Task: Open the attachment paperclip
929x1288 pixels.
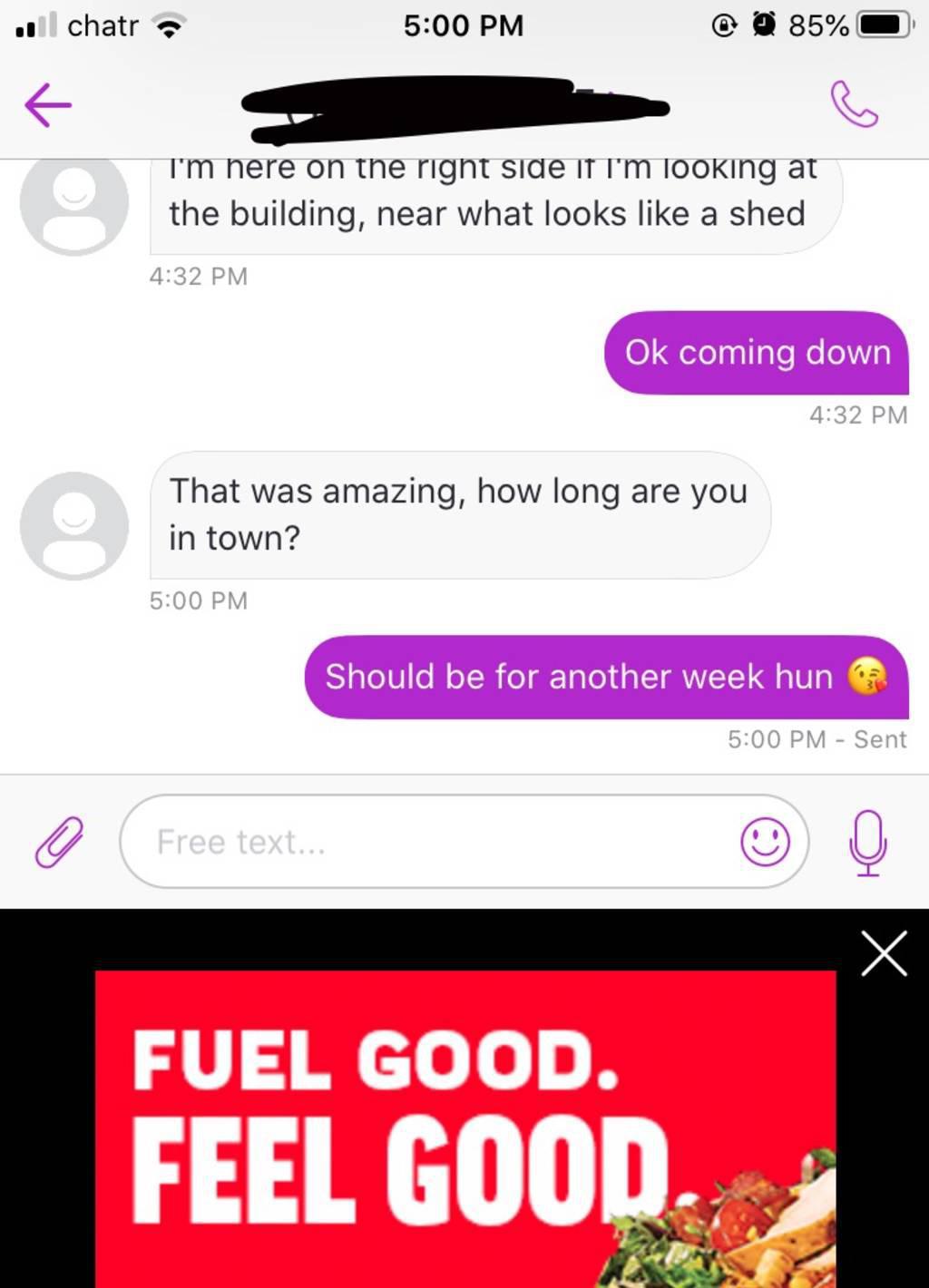Action: [x=59, y=842]
